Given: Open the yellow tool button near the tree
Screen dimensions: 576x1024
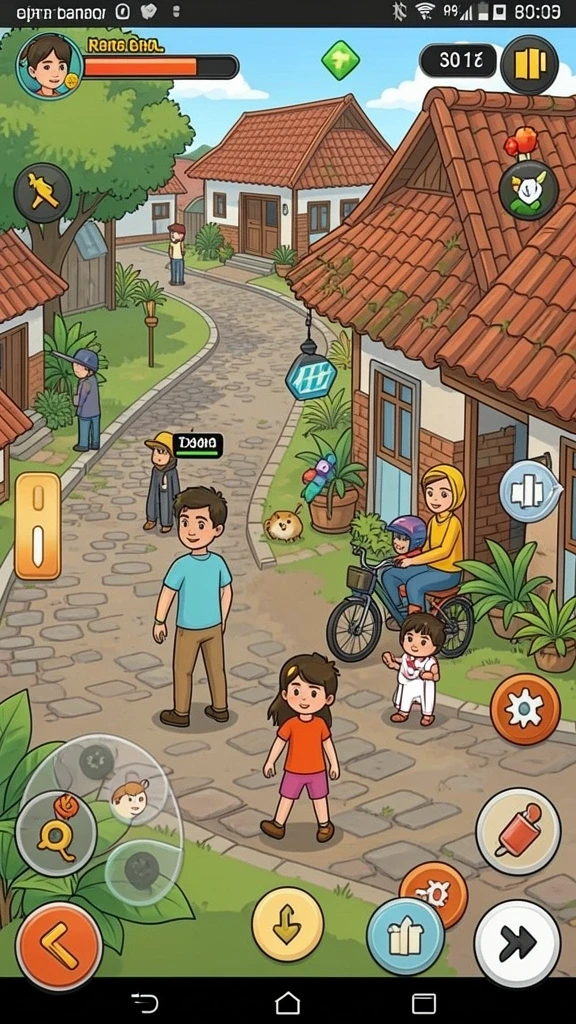Looking at the screenshot, I should point(43,193).
